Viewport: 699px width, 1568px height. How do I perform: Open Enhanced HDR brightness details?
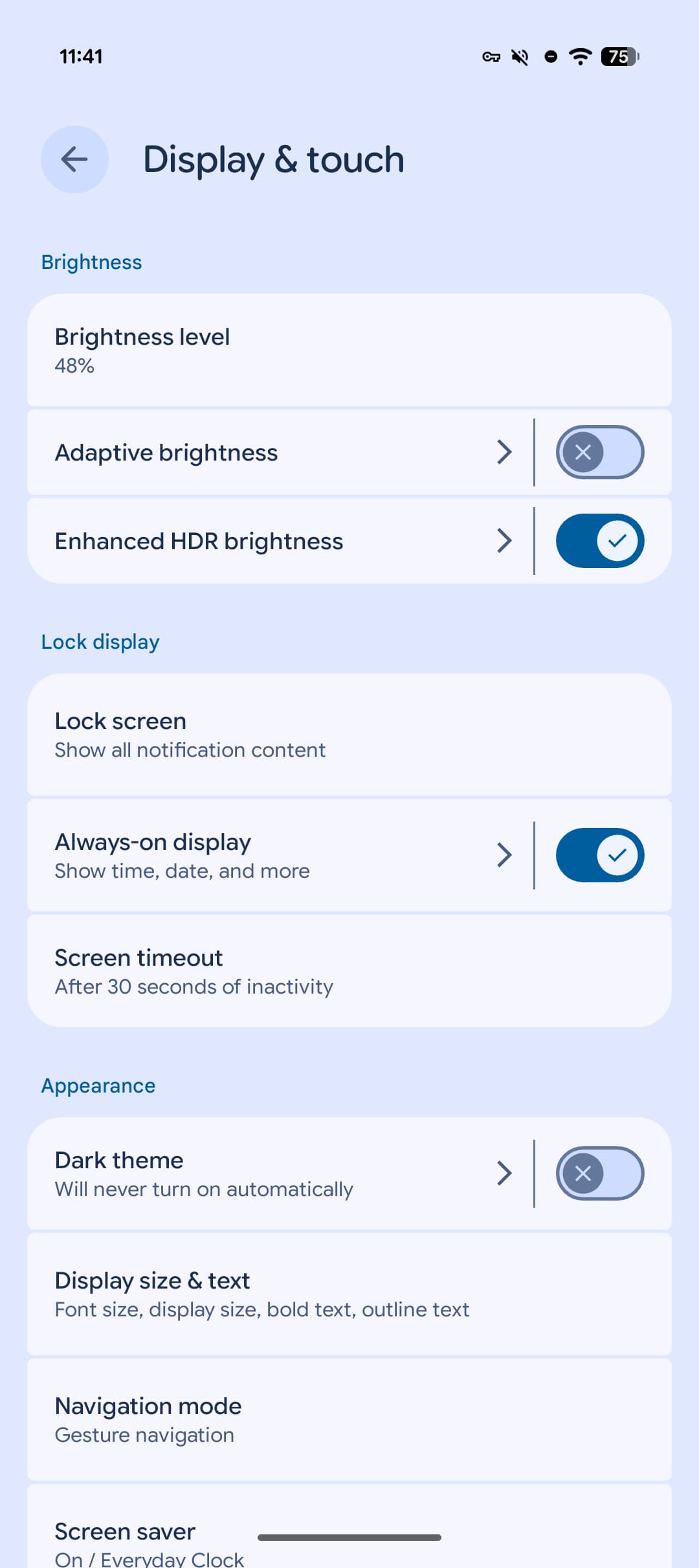pos(278,541)
